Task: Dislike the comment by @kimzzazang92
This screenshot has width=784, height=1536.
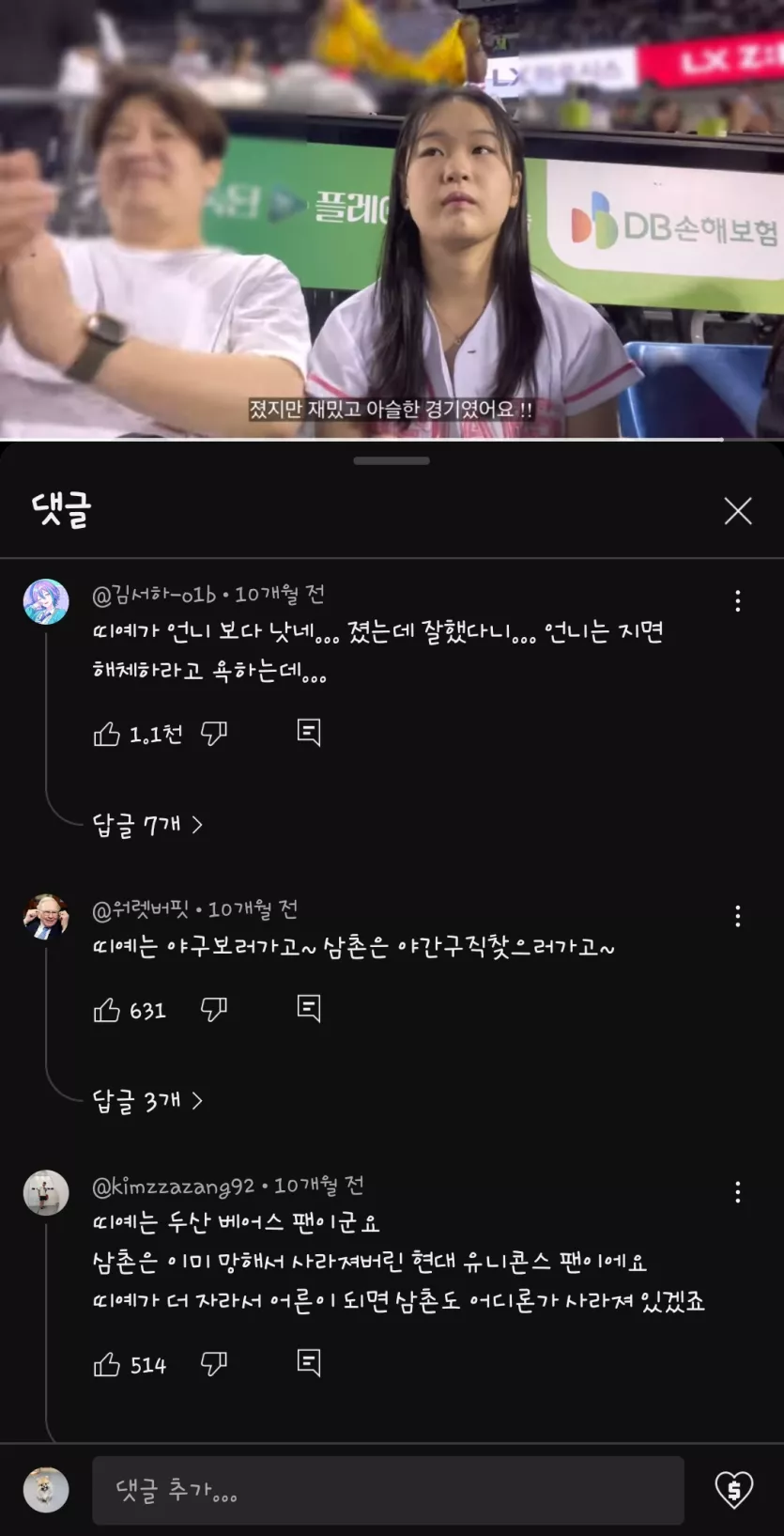Action: tap(214, 1364)
